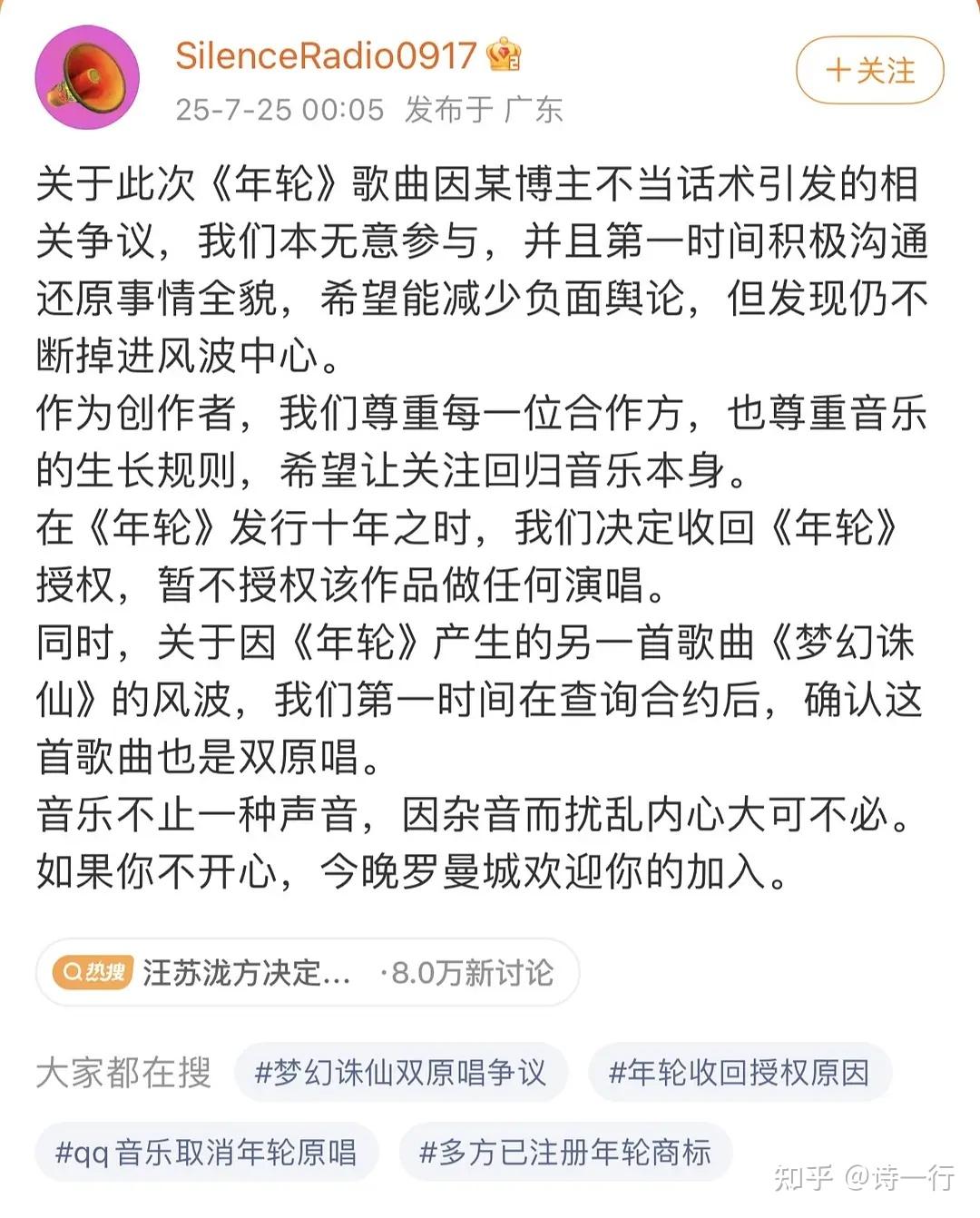Viewport: 980px width, 1218px height.
Task: Select the #qq音乐取消年轮原唱 tag
Action: click(x=206, y=1153)
